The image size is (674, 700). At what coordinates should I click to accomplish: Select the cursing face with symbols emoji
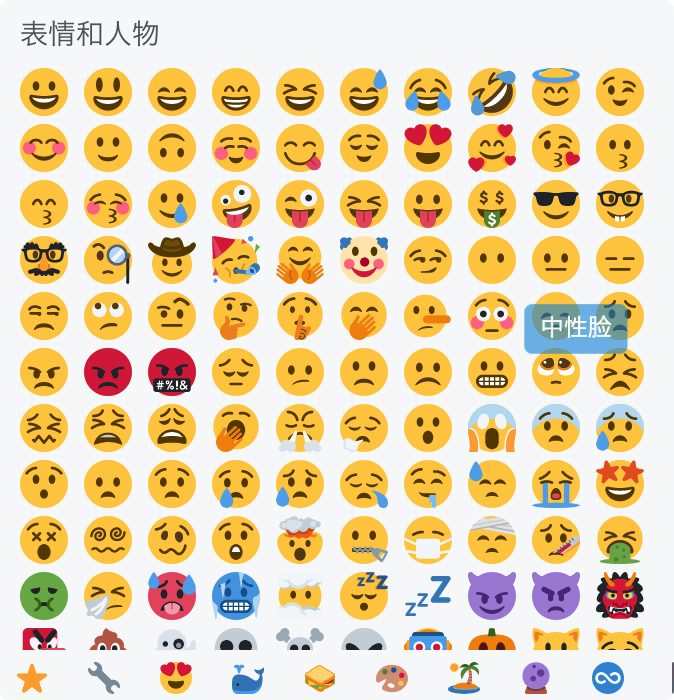pyautogui.click(x=172, y=372)
